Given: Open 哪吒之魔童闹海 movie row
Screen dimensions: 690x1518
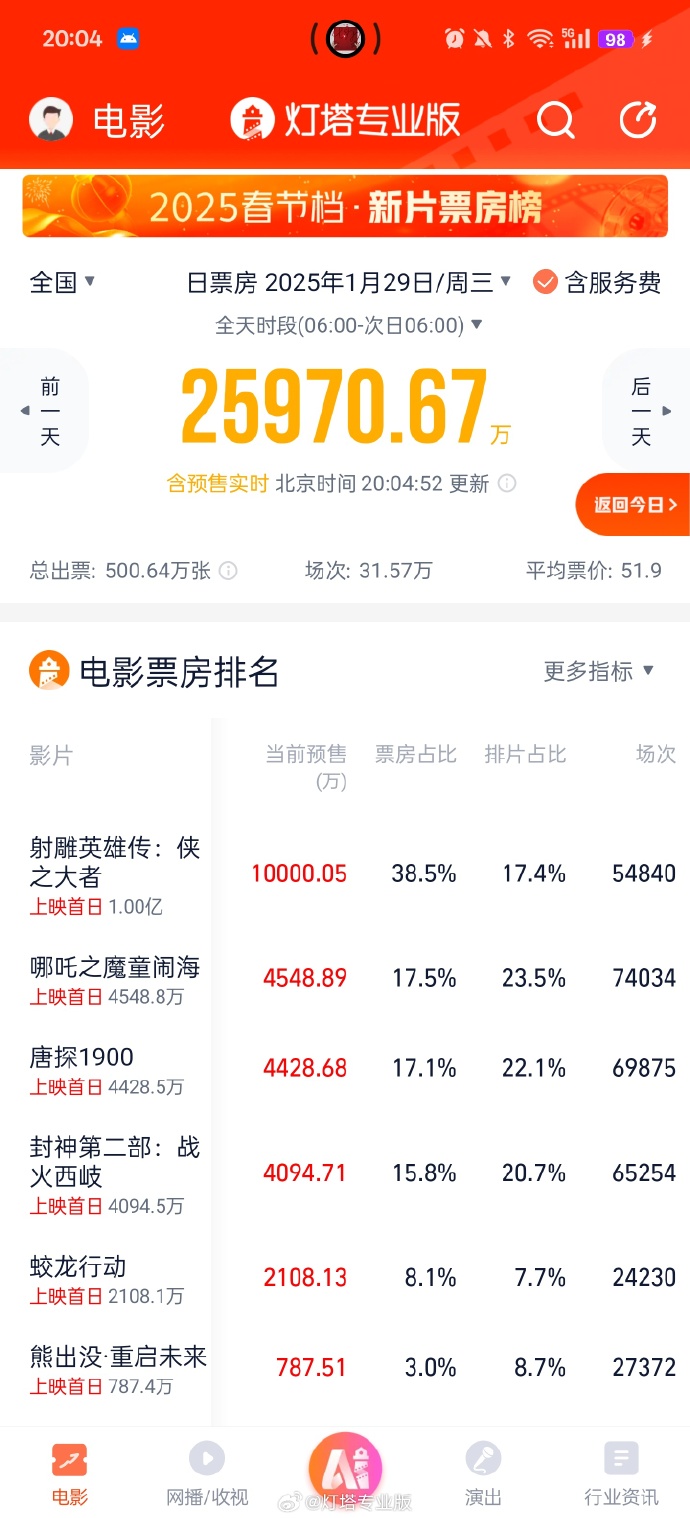Looking at the screenshot, I should pos(115,978).
